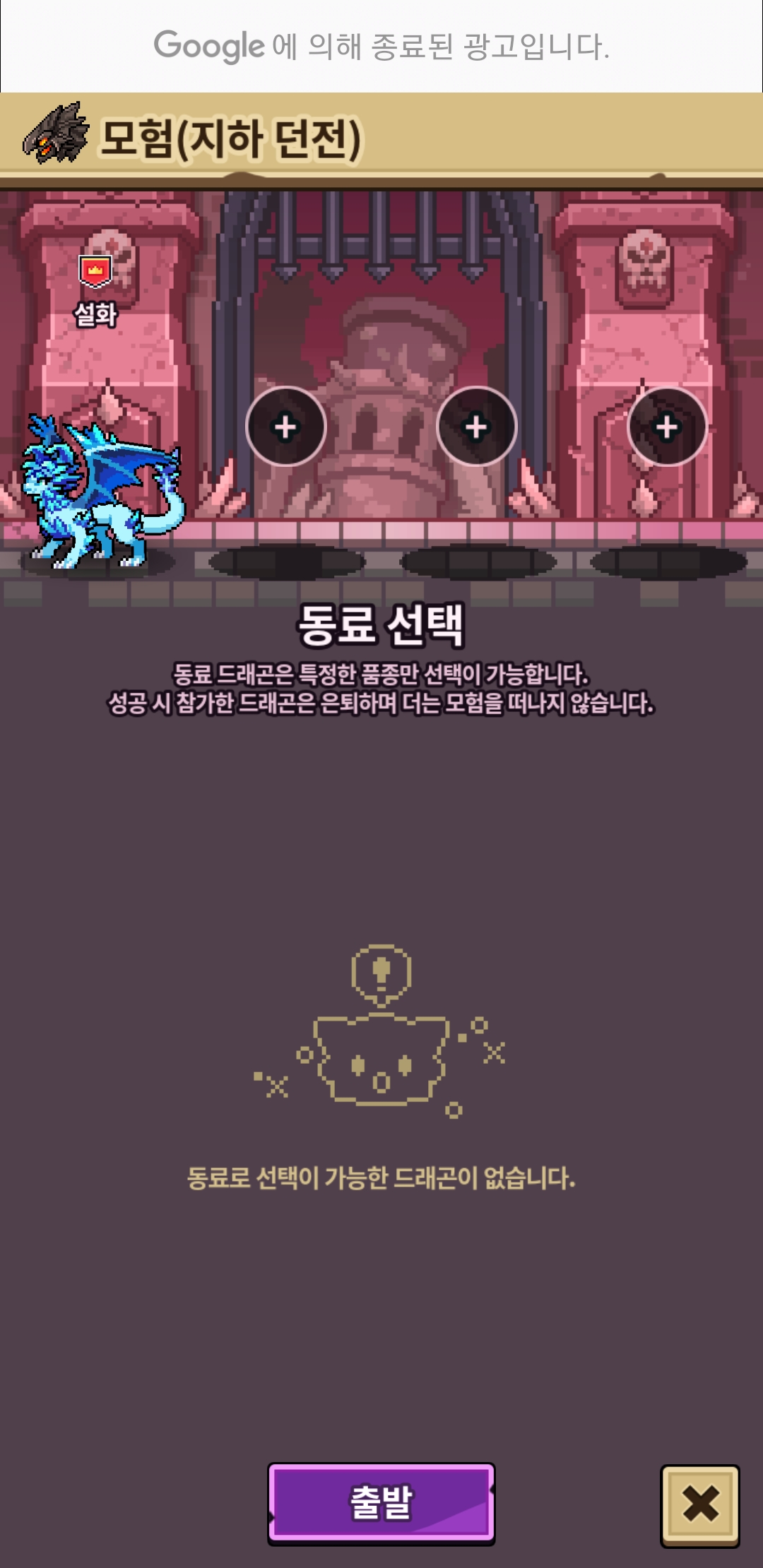Screen dimensions: 763x1568
Task: Add a companion in the middle plus slot
Action: 476,427
